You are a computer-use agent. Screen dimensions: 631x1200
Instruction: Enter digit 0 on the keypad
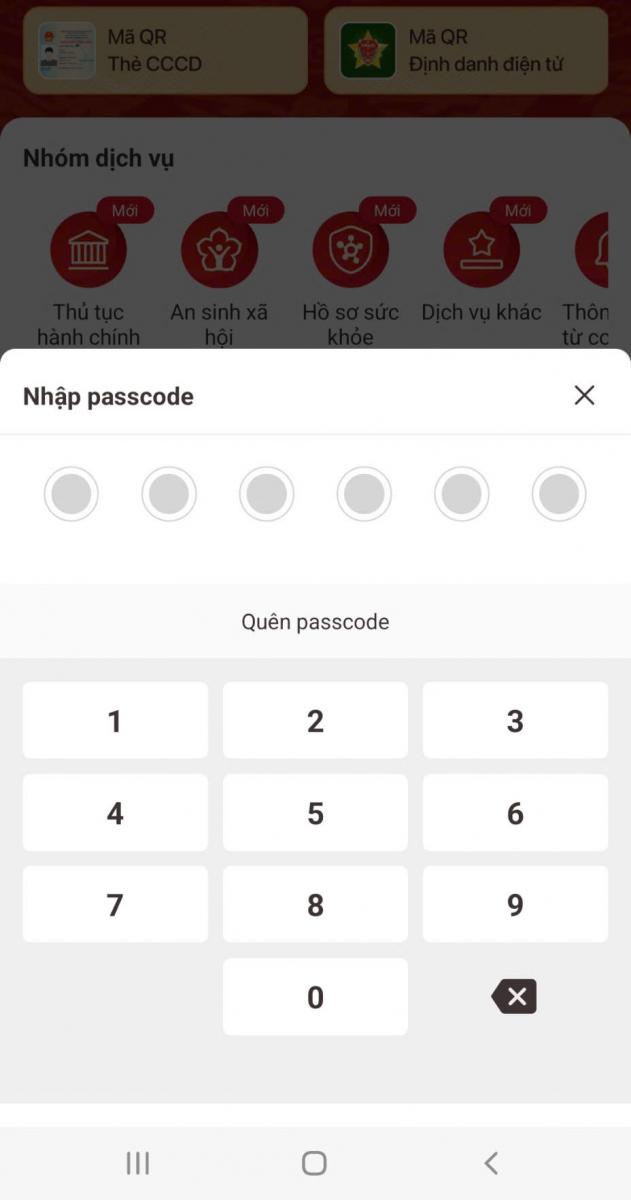click(x=315, y=997)
